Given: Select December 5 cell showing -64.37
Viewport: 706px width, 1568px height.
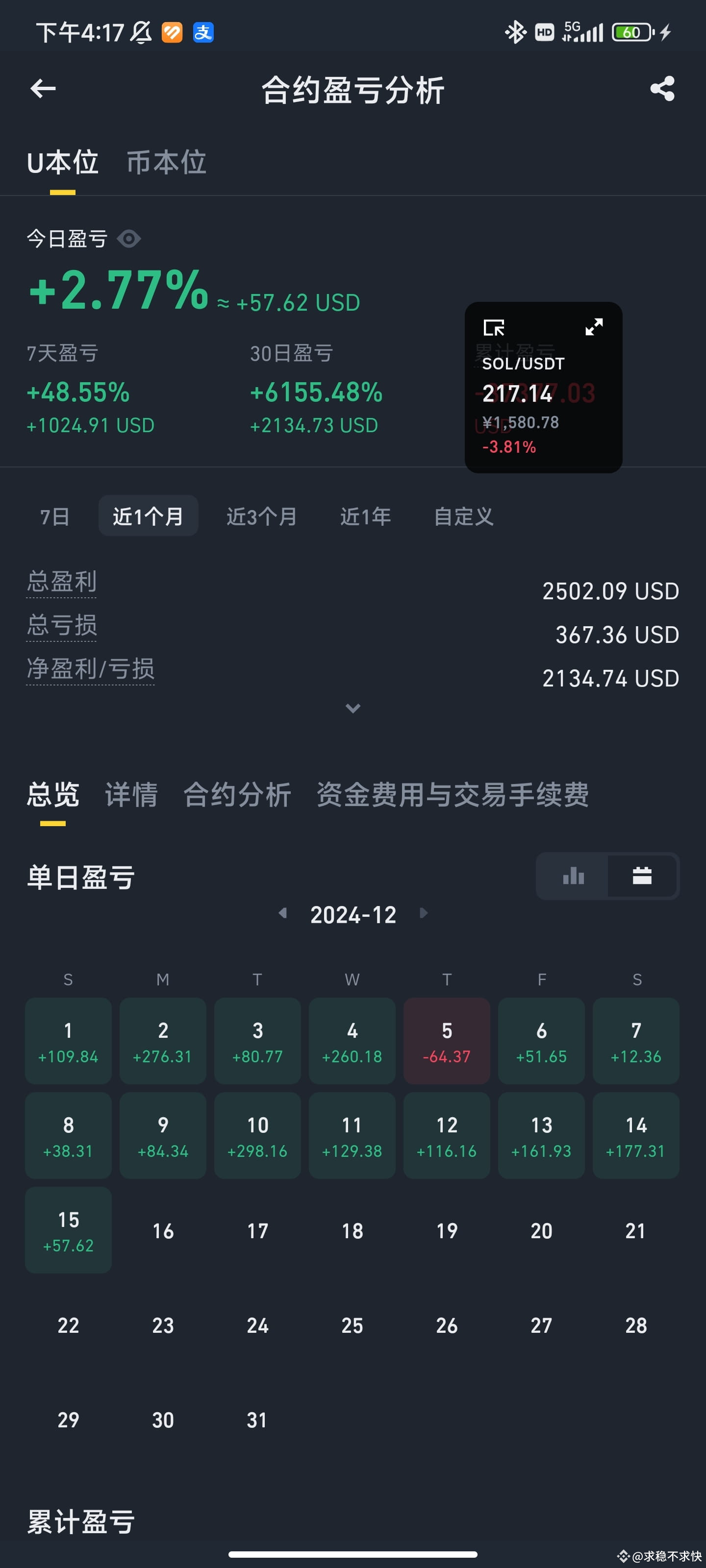Looking at the screenshot, I should (447, 1041).
